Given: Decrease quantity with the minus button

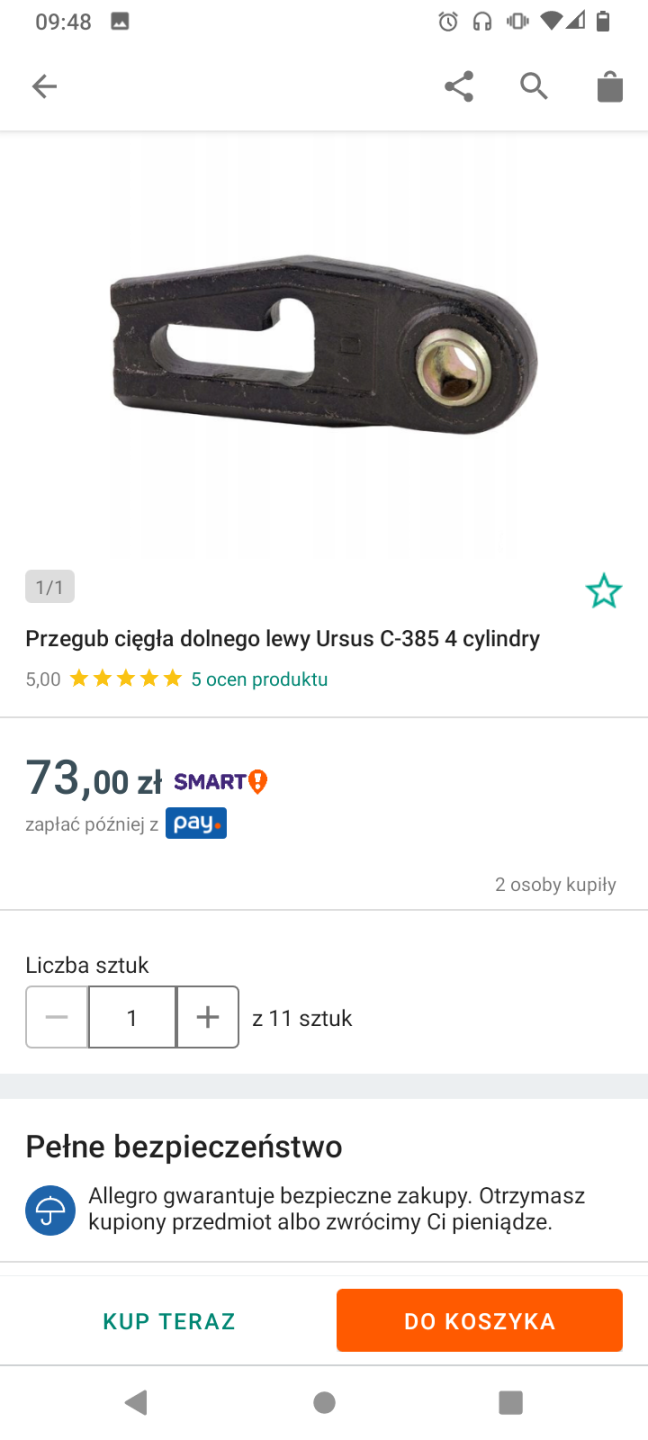Looking at the screenshot, I should point(57,1018).
